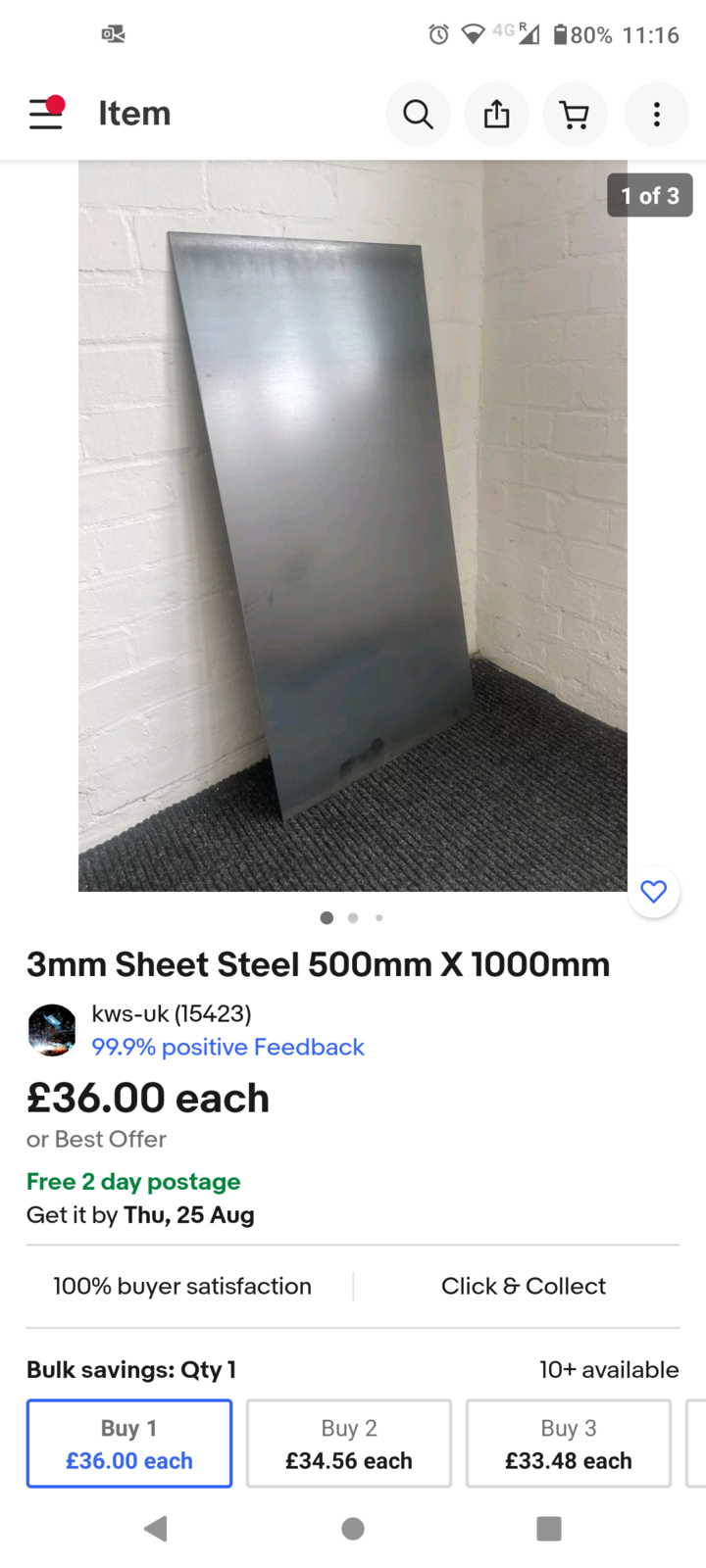706x1568 pixels.
Task: Tap the share icon to share this listing
Action: click(x=496, y=114)
